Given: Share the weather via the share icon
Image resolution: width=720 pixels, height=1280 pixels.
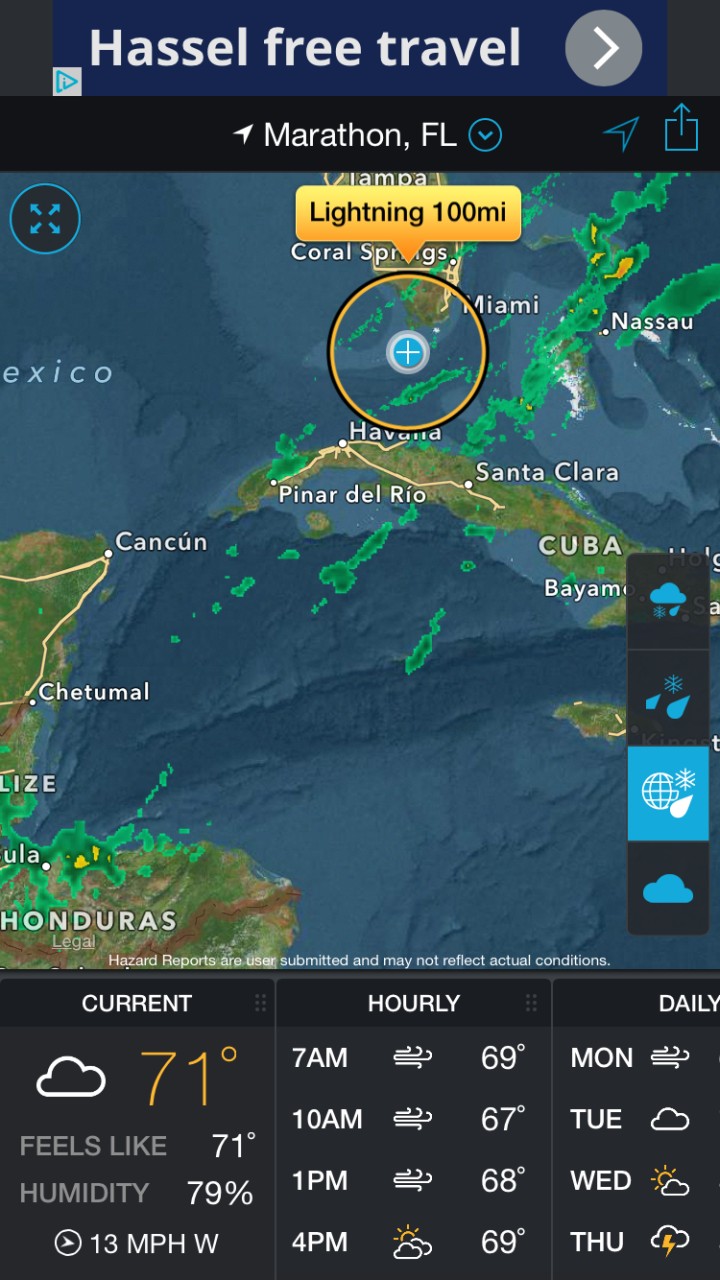Looking at the screenshot, I should point(681,130).
